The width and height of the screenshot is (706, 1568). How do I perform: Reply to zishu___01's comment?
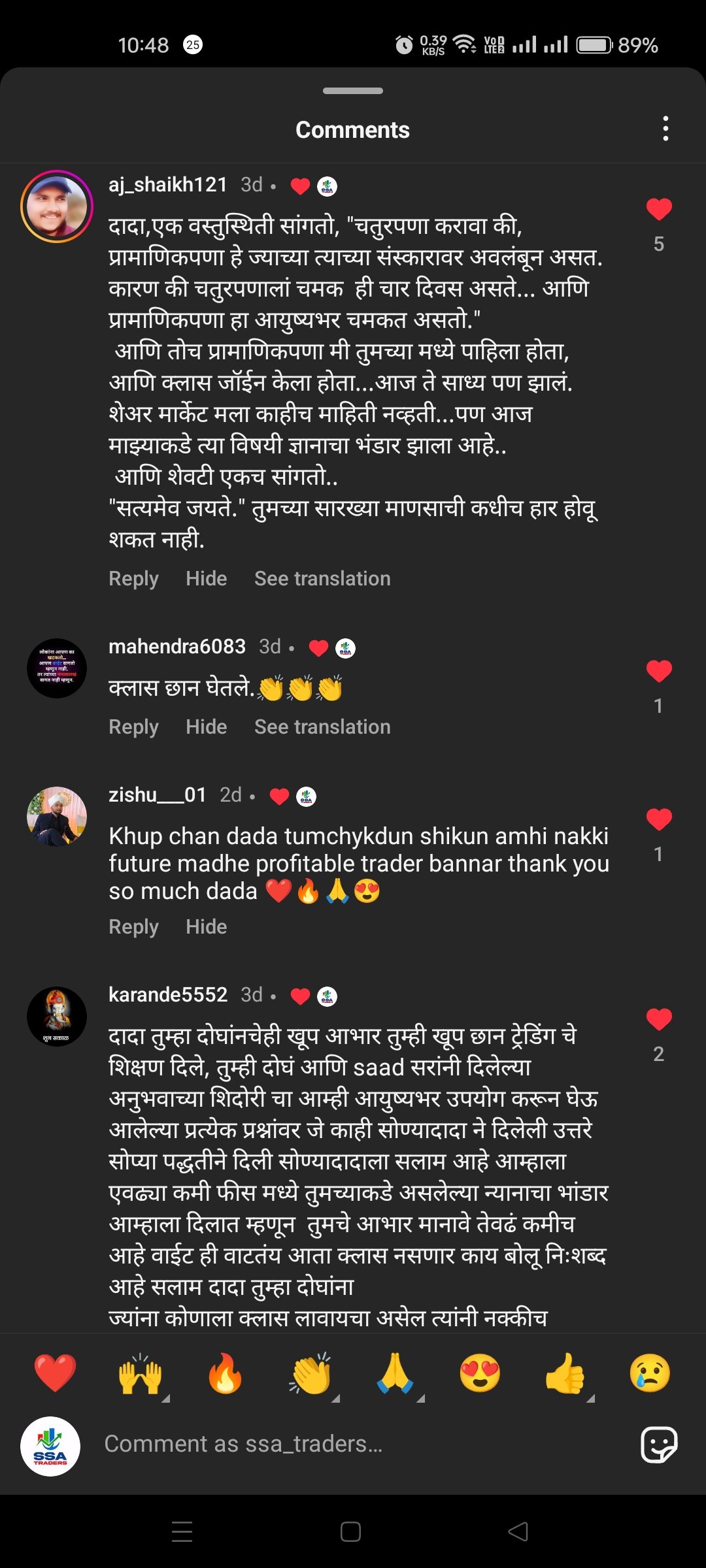point(133,927)
